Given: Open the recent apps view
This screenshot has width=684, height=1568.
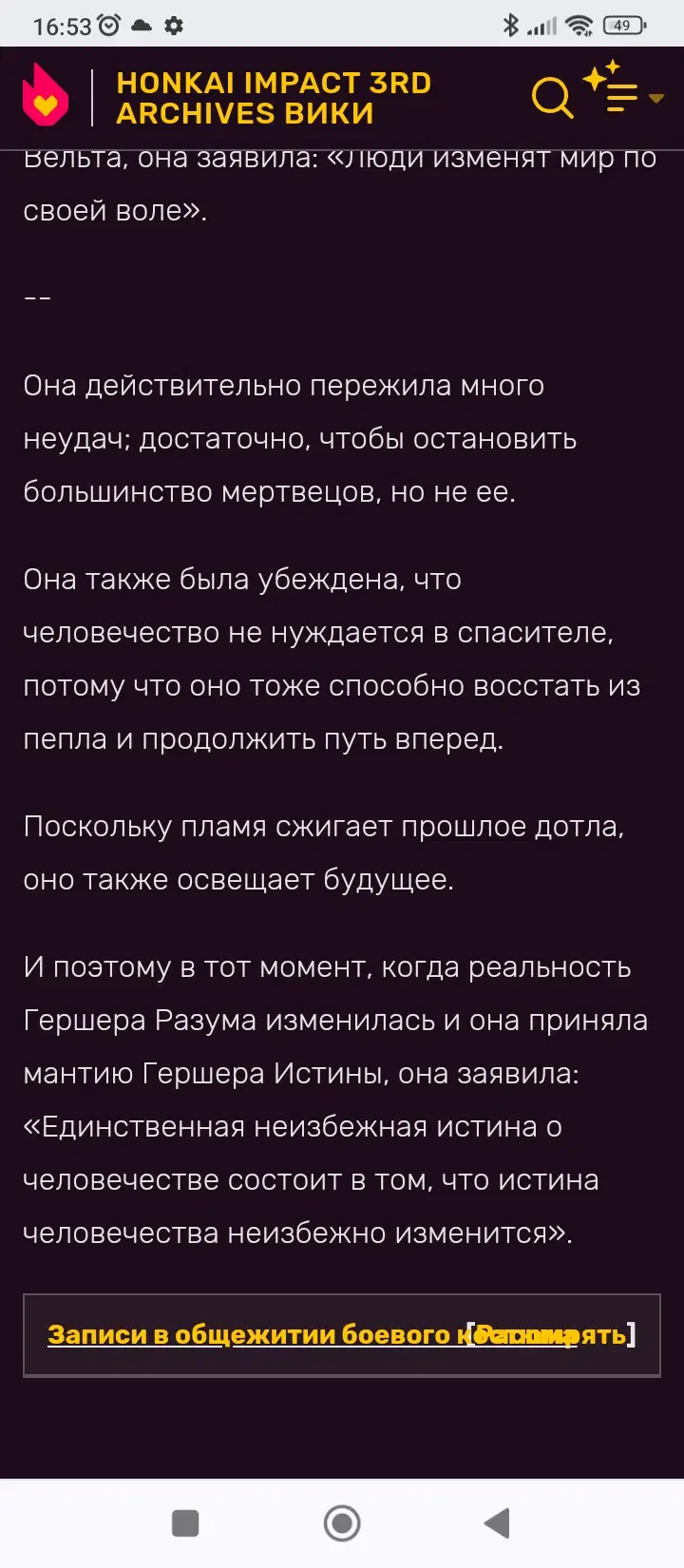Looking at the screenshot, I should pos(185,1523).
